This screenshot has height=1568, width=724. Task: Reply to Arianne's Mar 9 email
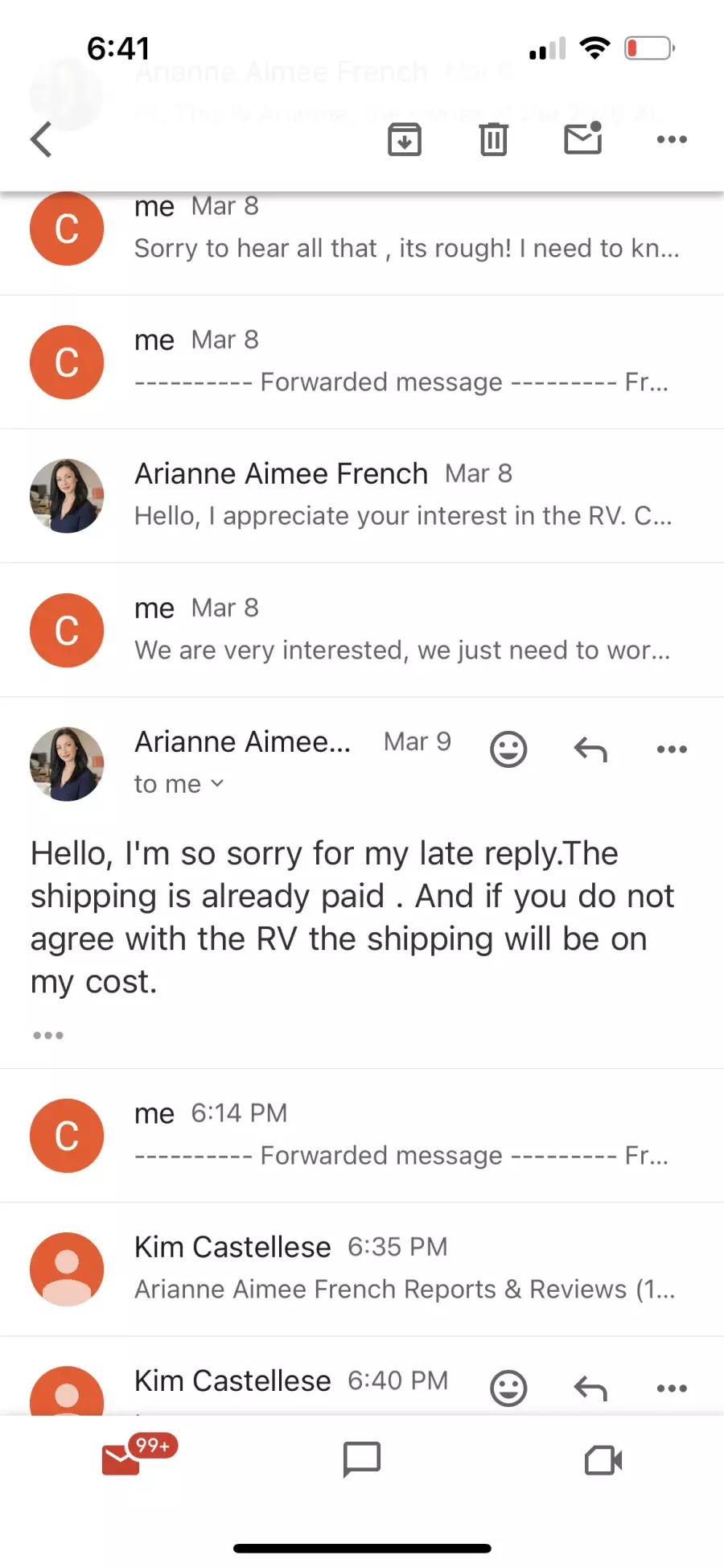[x=590, y=749]
